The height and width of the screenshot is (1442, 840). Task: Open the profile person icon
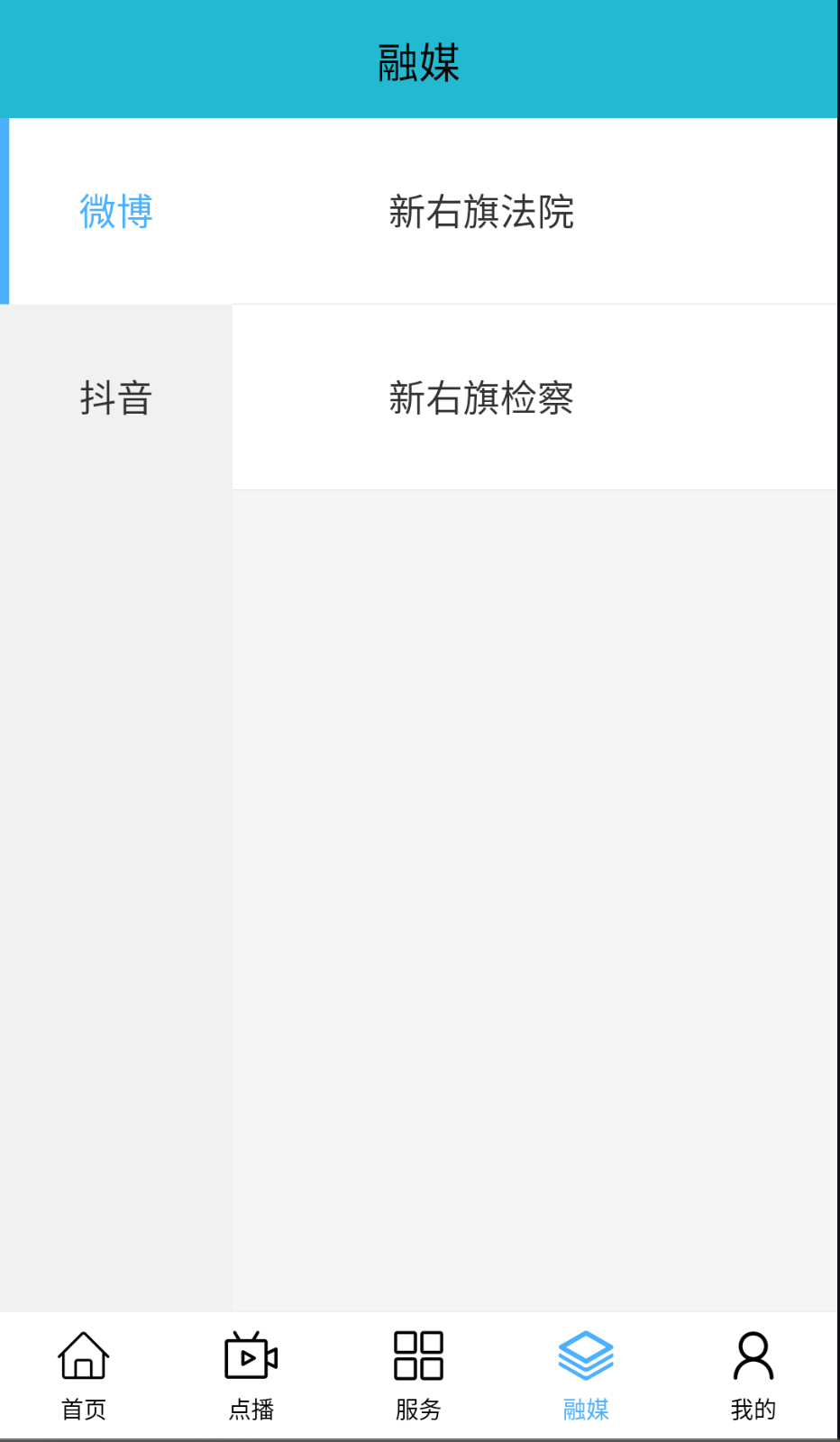pyautogui.click(x=753, y=1354)
